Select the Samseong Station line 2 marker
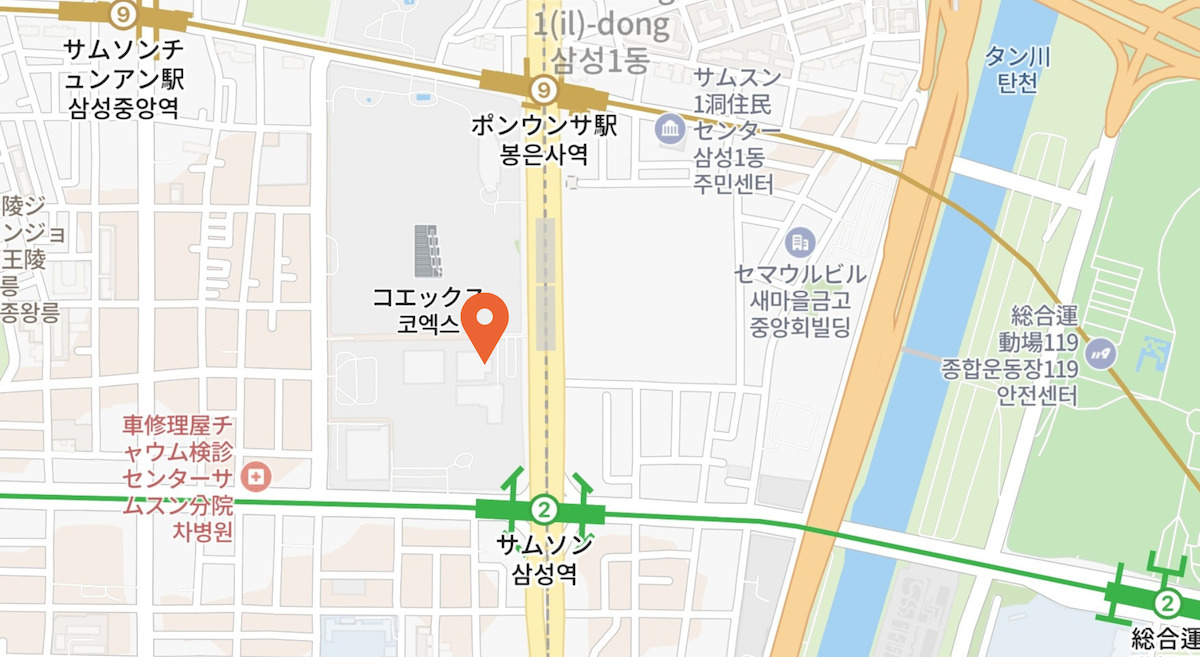This screenshot has width=1200, height=657. click(x=543, y=509)
